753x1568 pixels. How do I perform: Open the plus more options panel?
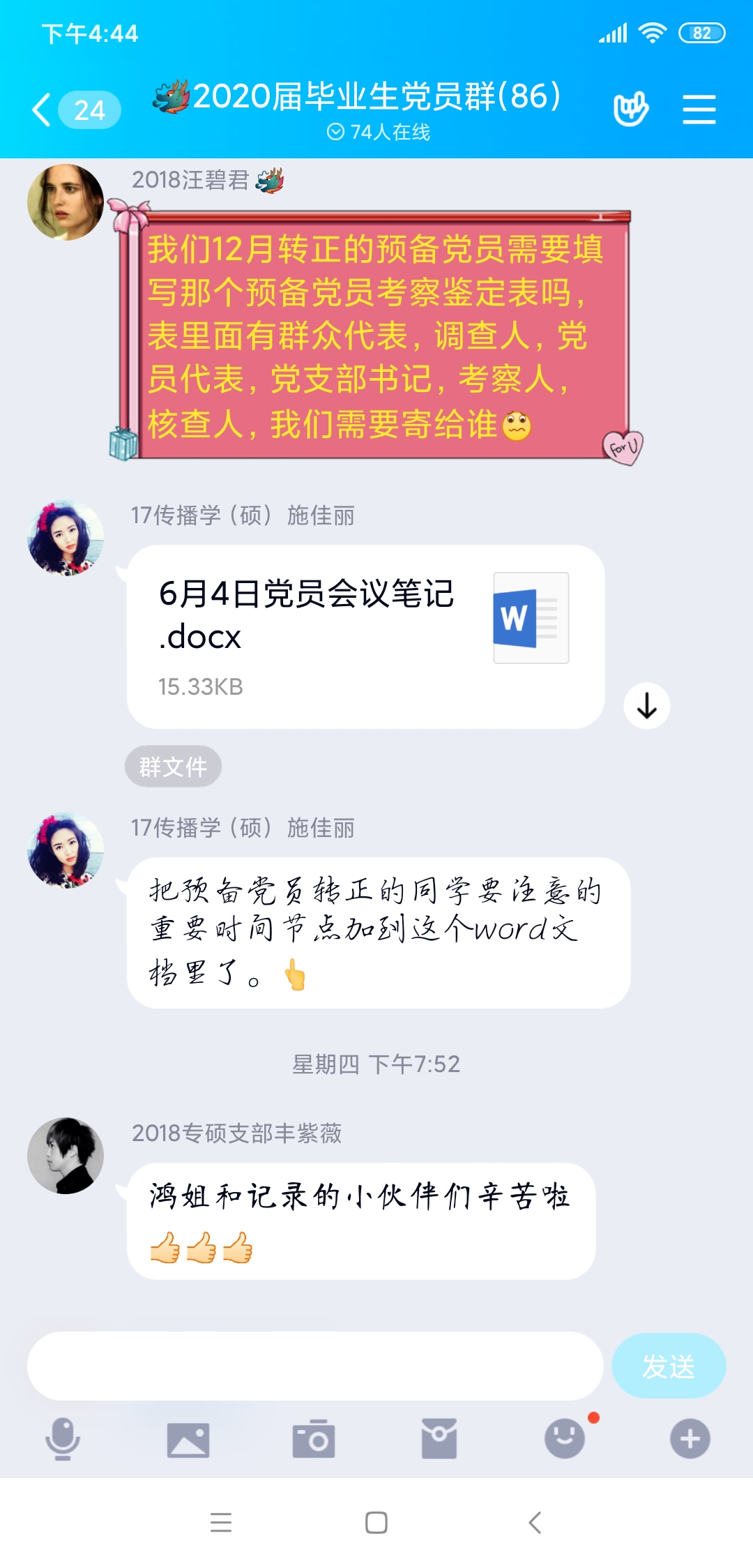point(690,1438)
